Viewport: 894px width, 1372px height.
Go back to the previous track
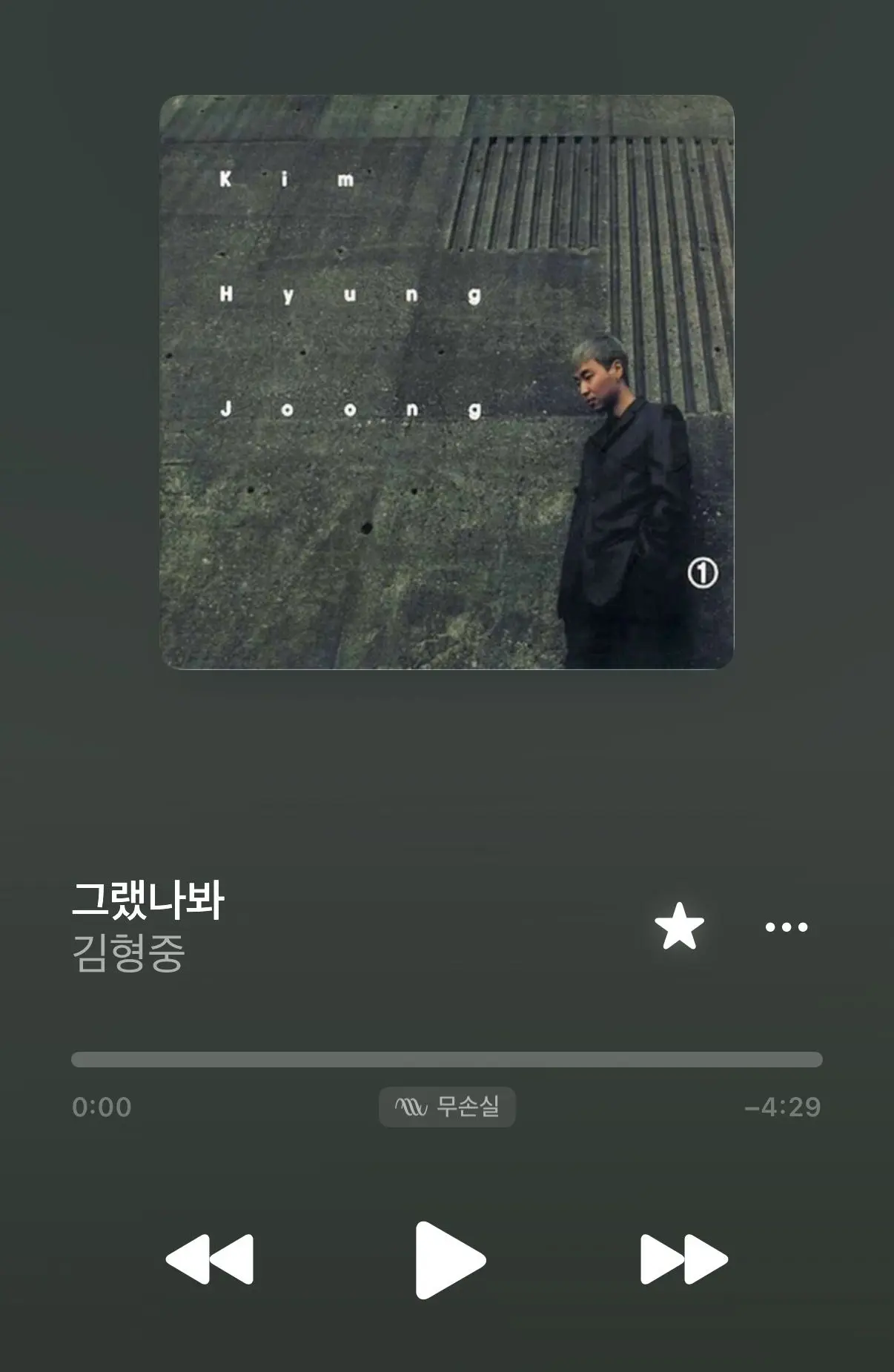click(x=210, y=1259)
